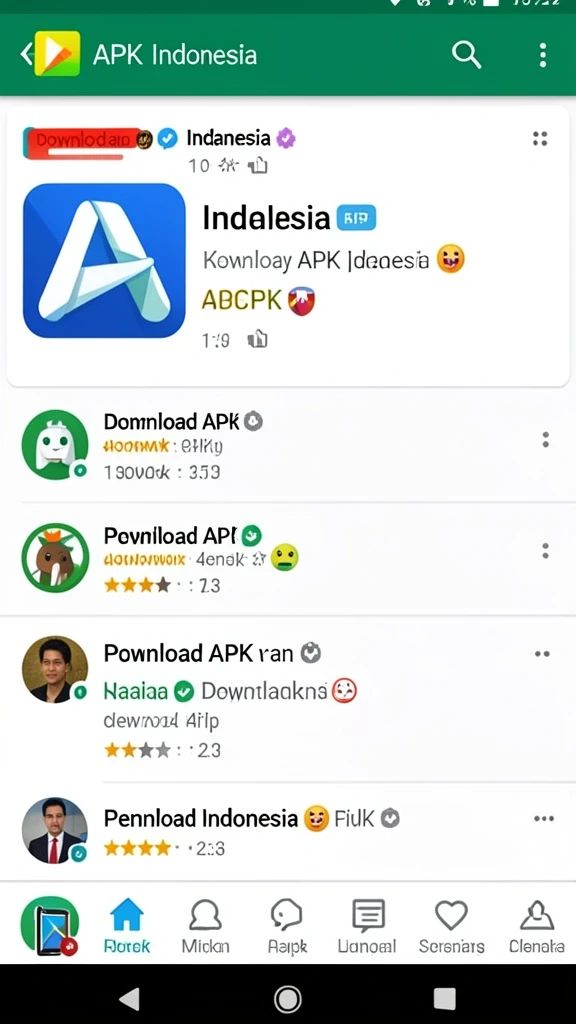Open options on the featured Indalesia card
The image size is (576, 1024).
tap(540, 138)
